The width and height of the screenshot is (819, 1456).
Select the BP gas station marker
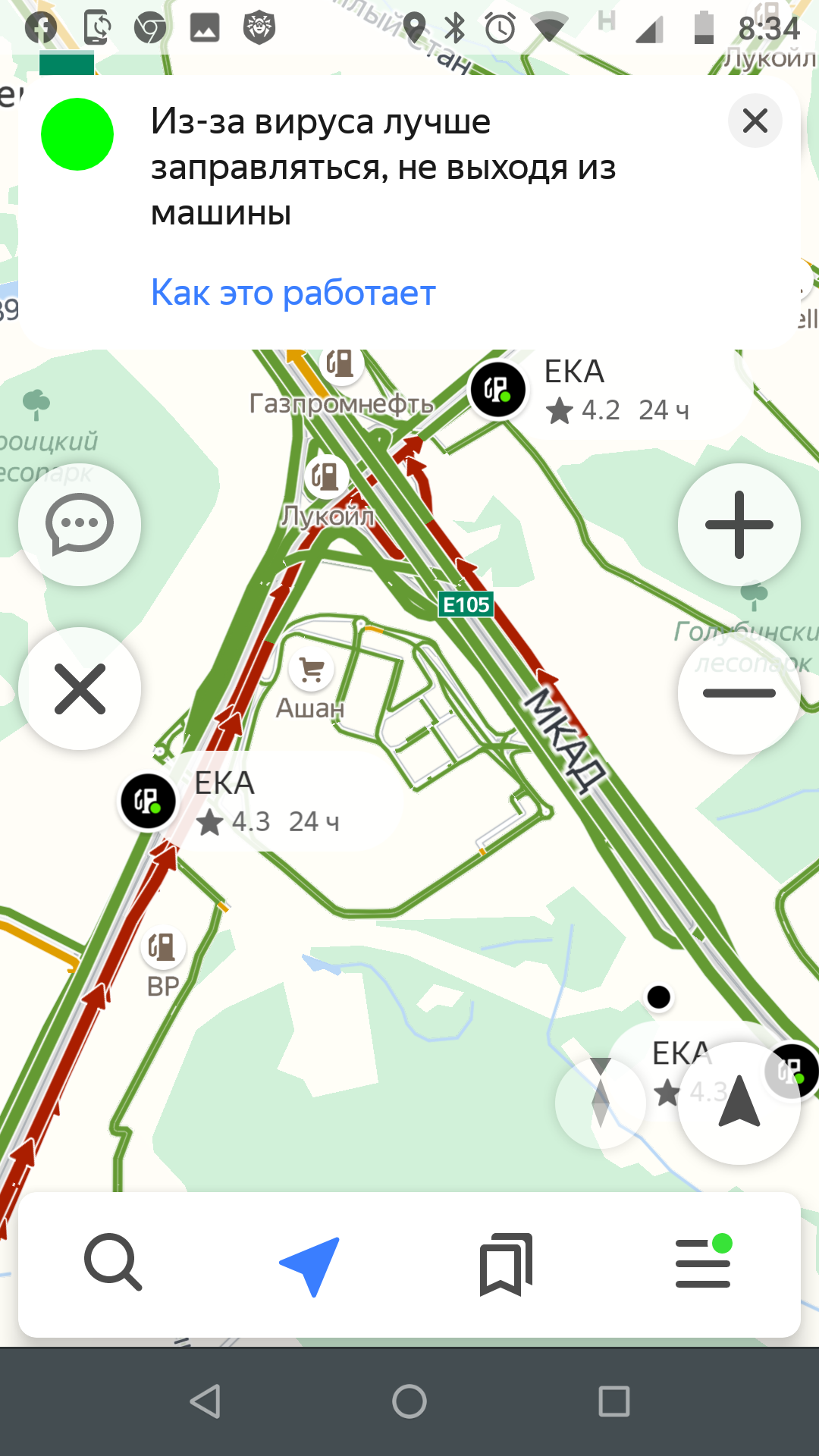pos(163,948)
